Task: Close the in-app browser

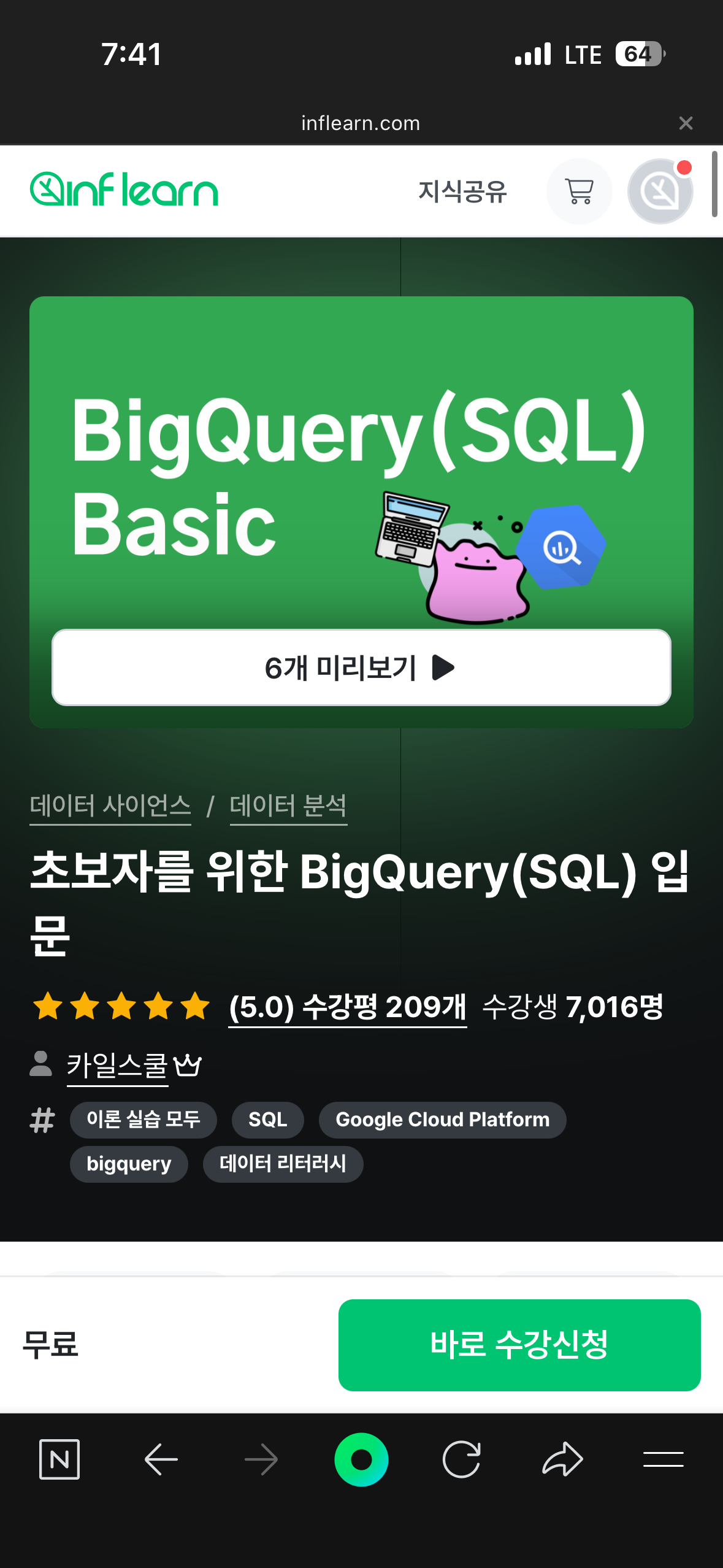Action: (686, 123)
